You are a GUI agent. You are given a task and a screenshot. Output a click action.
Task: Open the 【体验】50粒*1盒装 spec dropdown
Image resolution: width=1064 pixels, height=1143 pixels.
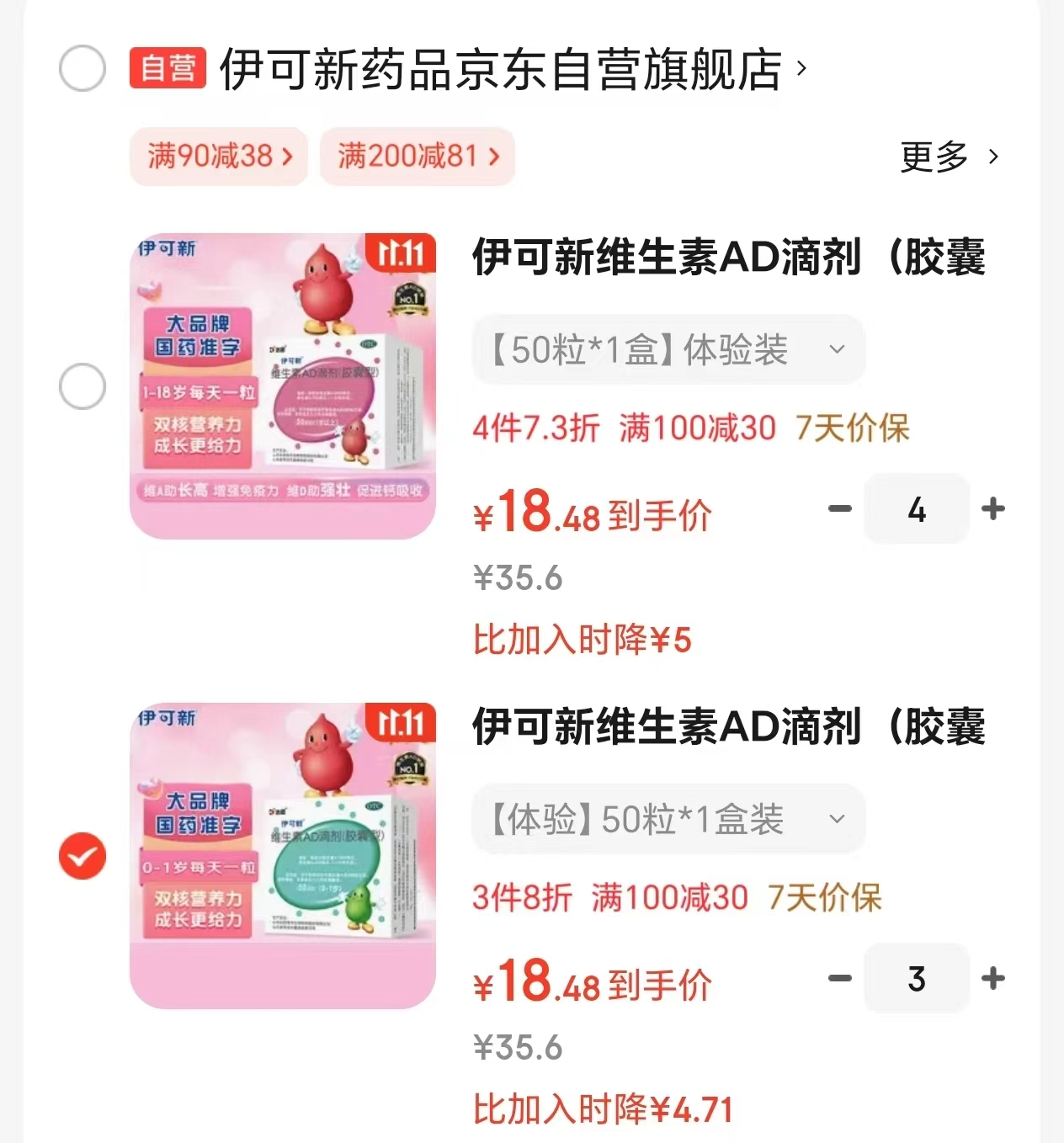click(x=668, y=818)
